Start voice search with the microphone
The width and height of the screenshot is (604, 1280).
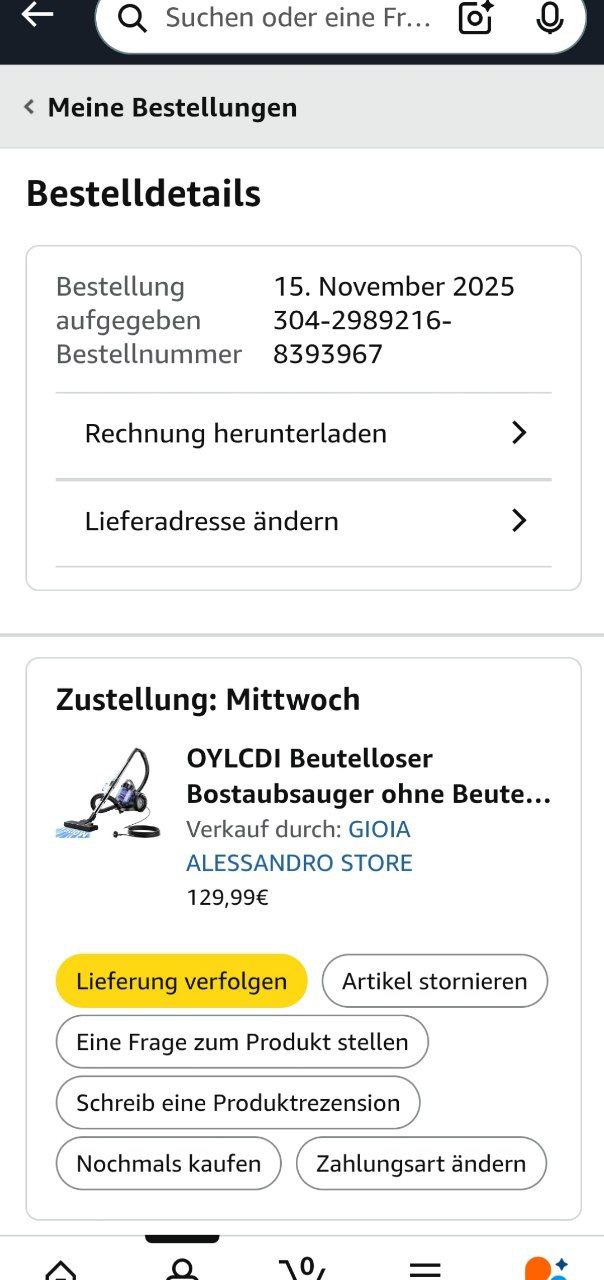549,18
